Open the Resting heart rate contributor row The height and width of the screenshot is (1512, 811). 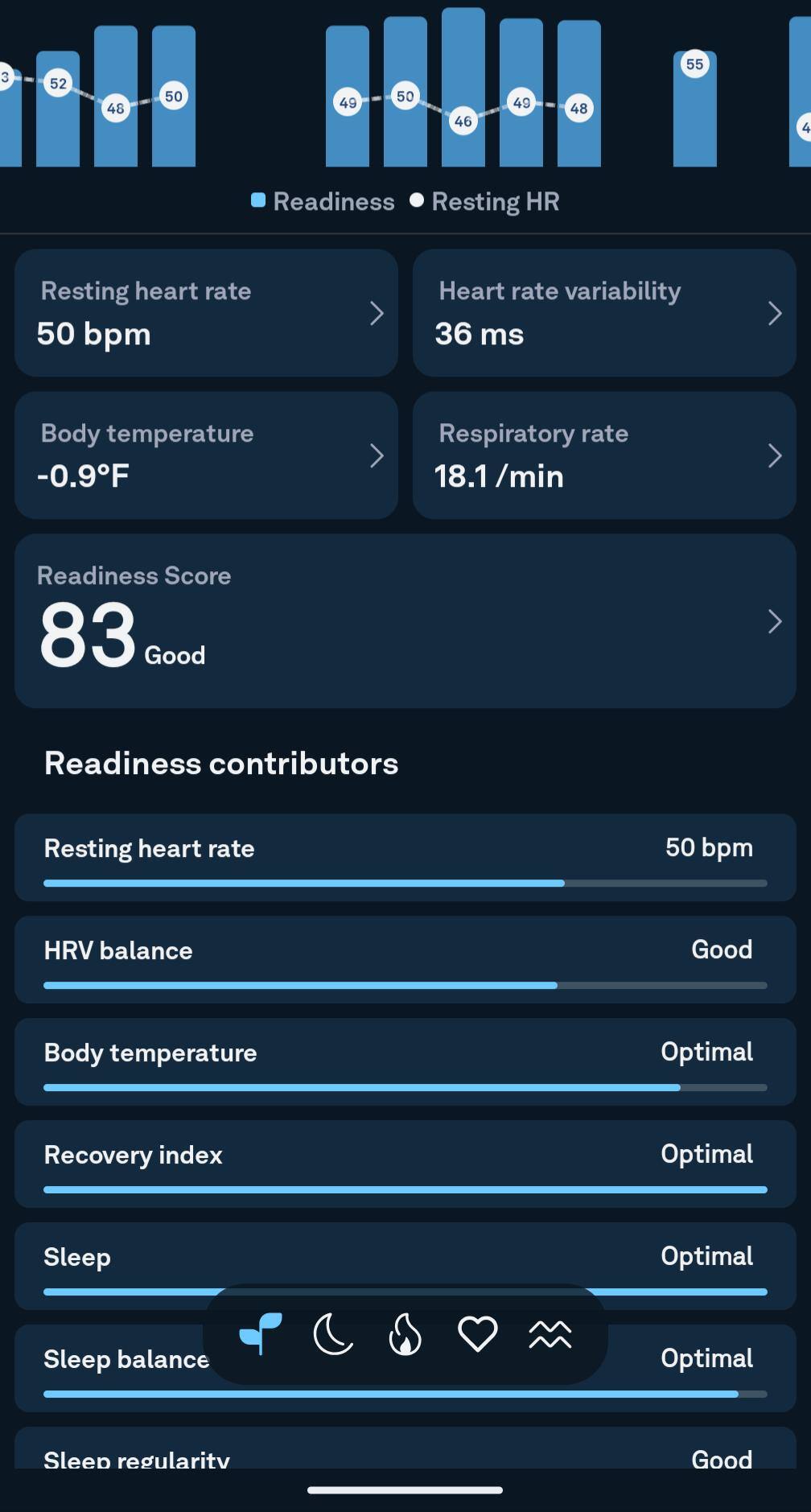tap(405, 857)
